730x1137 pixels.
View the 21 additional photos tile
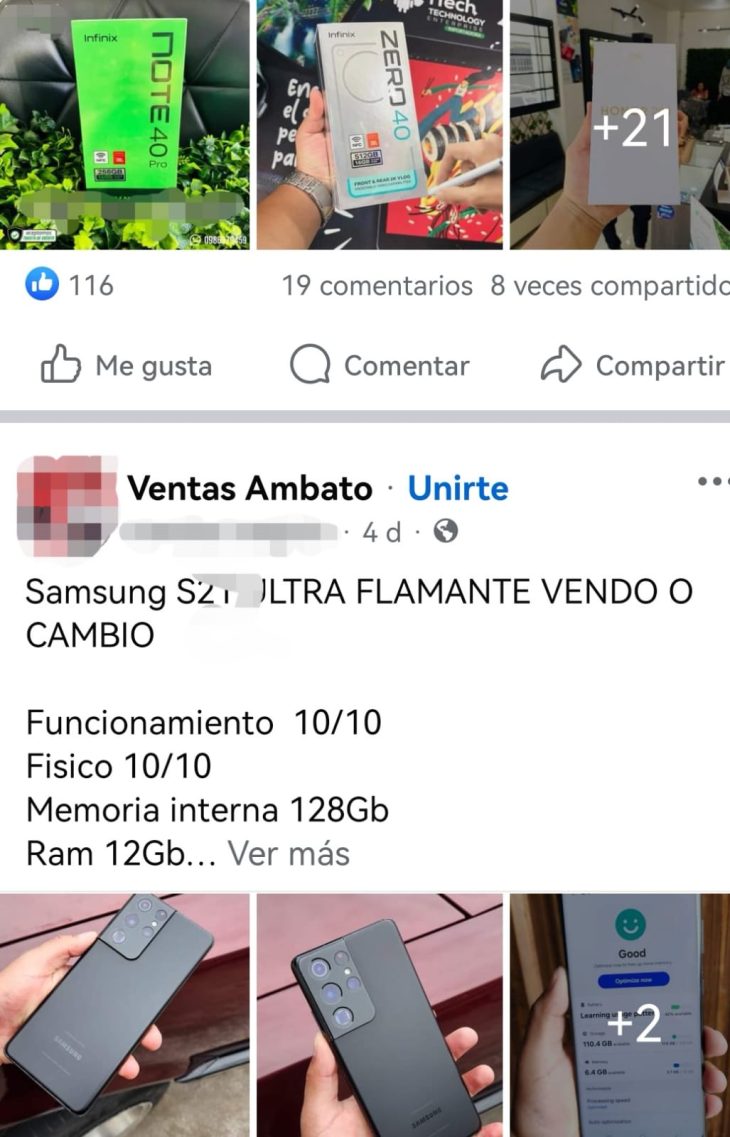tap(620, 124)
